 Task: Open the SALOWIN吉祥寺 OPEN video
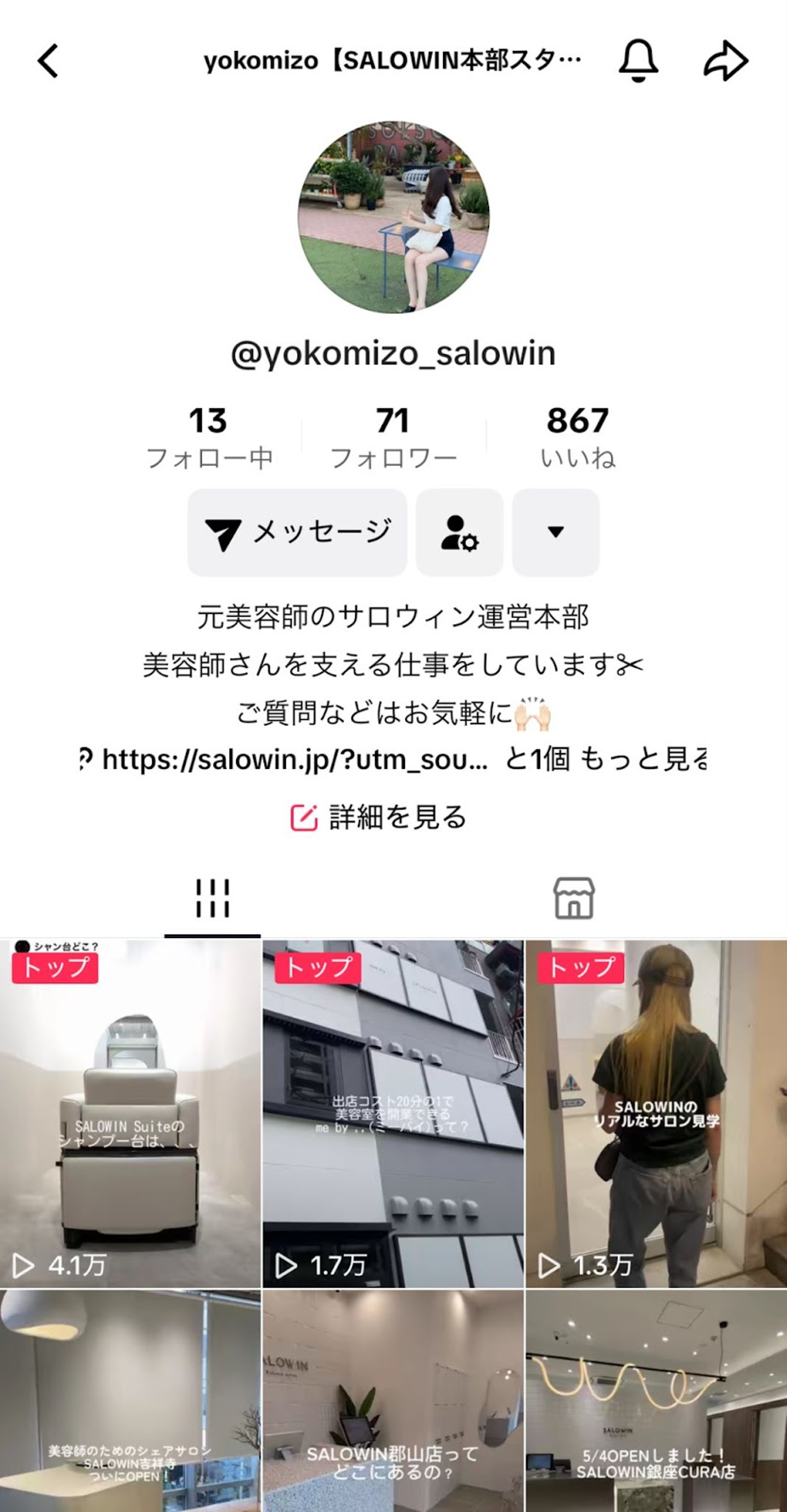click(x=130, y=1403)
